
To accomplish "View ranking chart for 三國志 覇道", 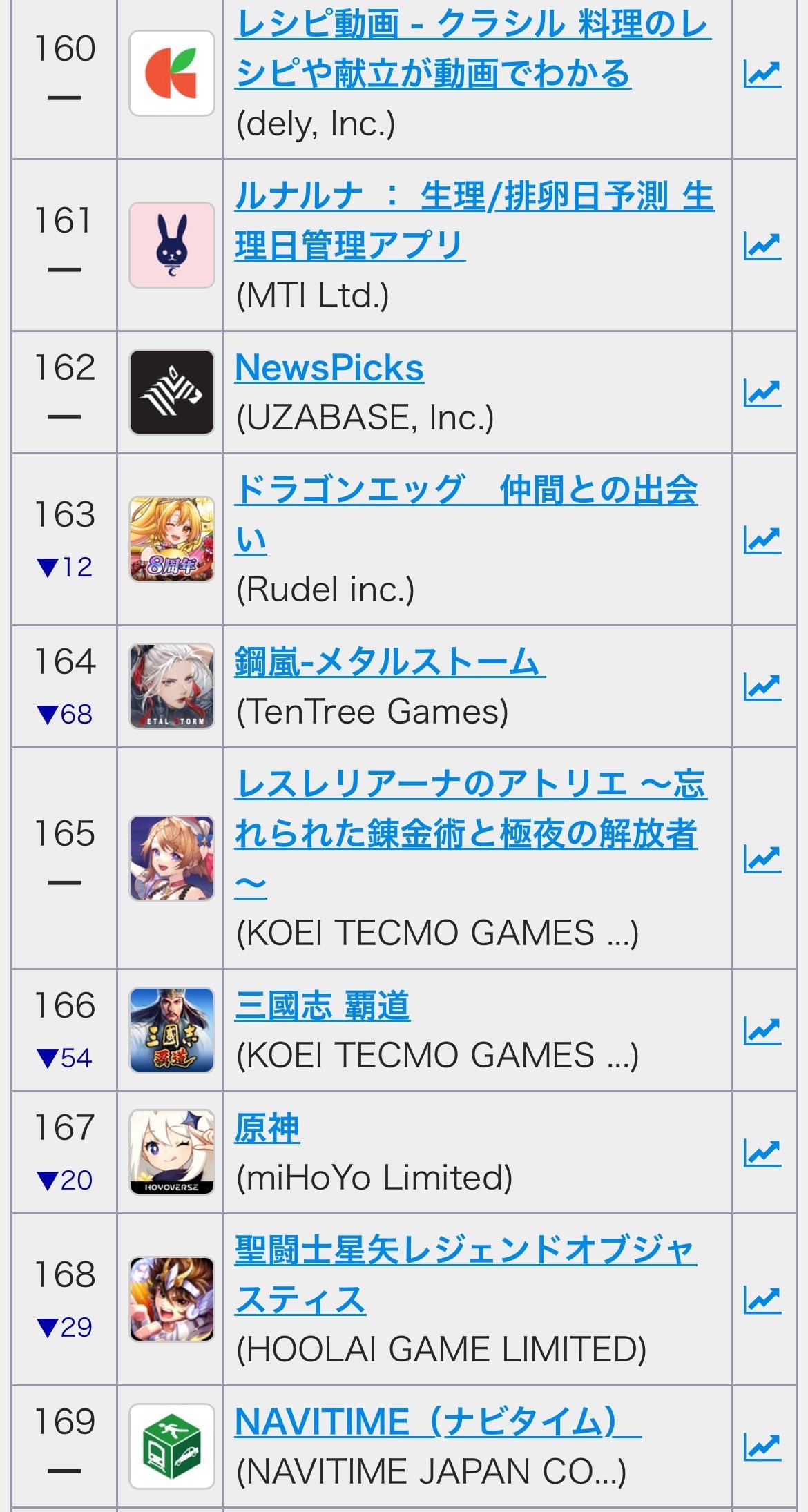I will (x=762, y=1031).
